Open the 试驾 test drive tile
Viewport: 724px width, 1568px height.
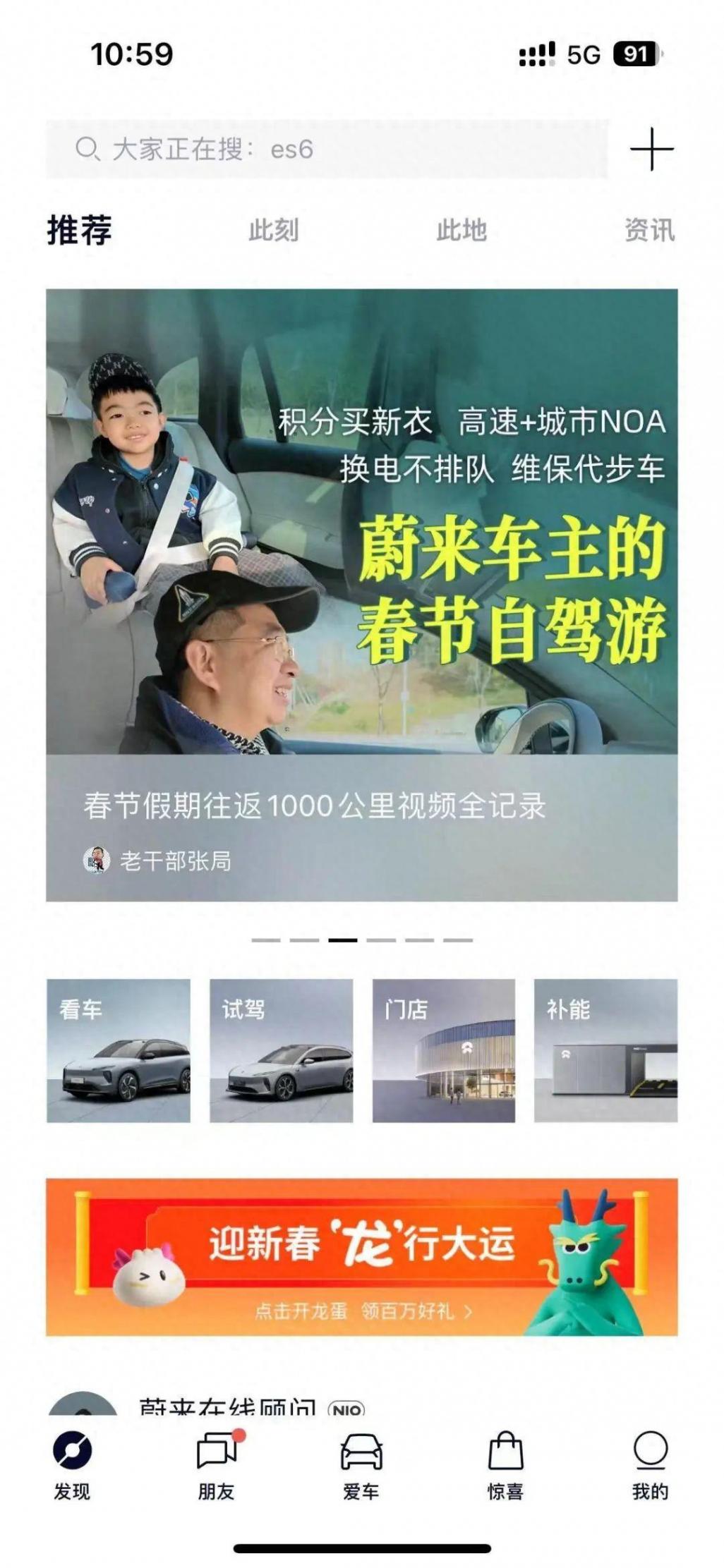tap(281, 1050)
